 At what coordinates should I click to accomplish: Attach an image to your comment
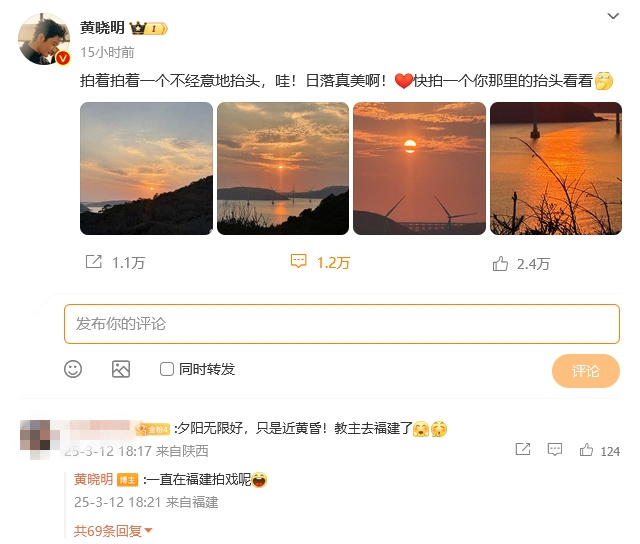coord(121,369)
